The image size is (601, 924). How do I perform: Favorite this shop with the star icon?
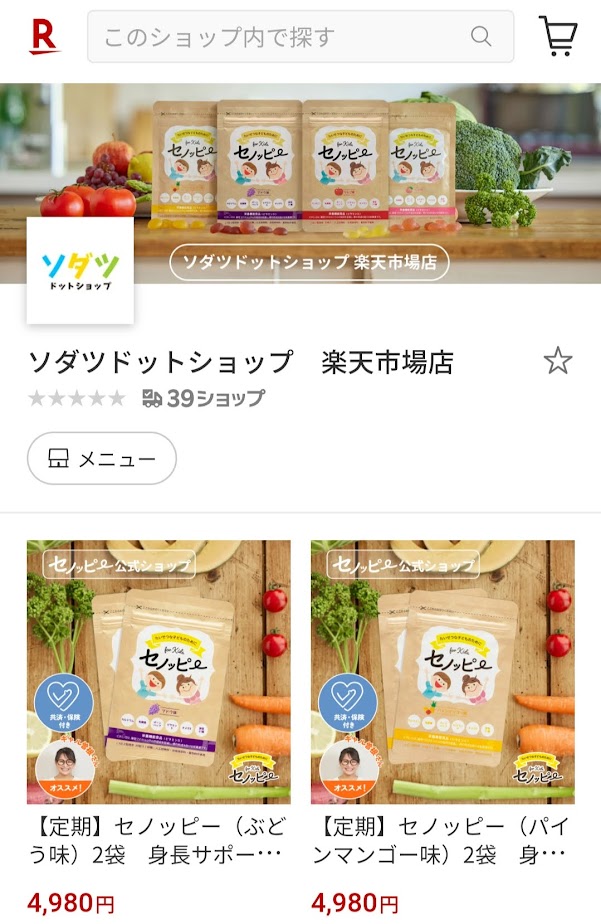[557, 361]
